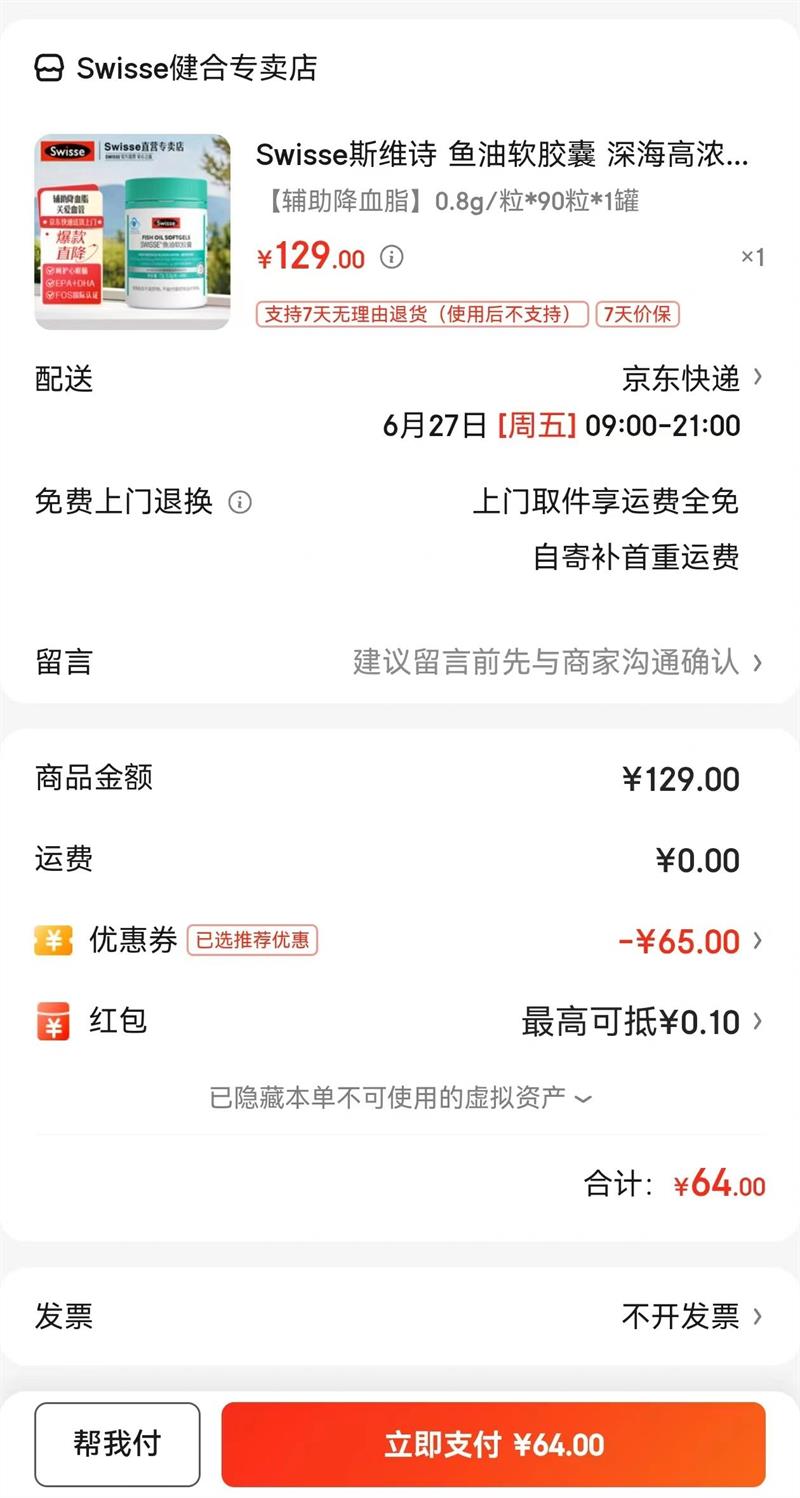Open the Swisse健合专卖店 store page
Screen dimensions: 800x1498
pyautogui.click(x=178, y=68)
